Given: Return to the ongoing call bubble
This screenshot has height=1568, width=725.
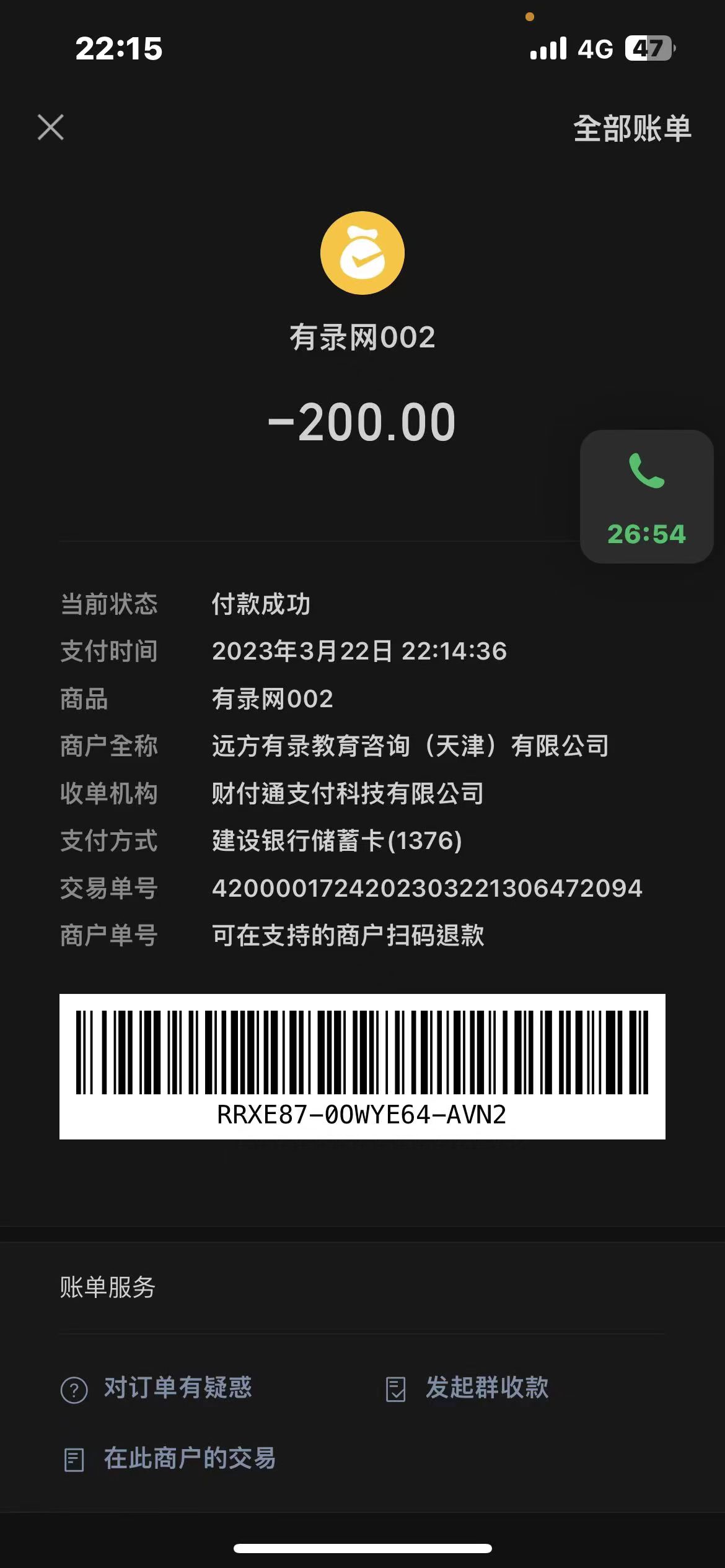Looking at the screenshot, I should tap(646, 497).
